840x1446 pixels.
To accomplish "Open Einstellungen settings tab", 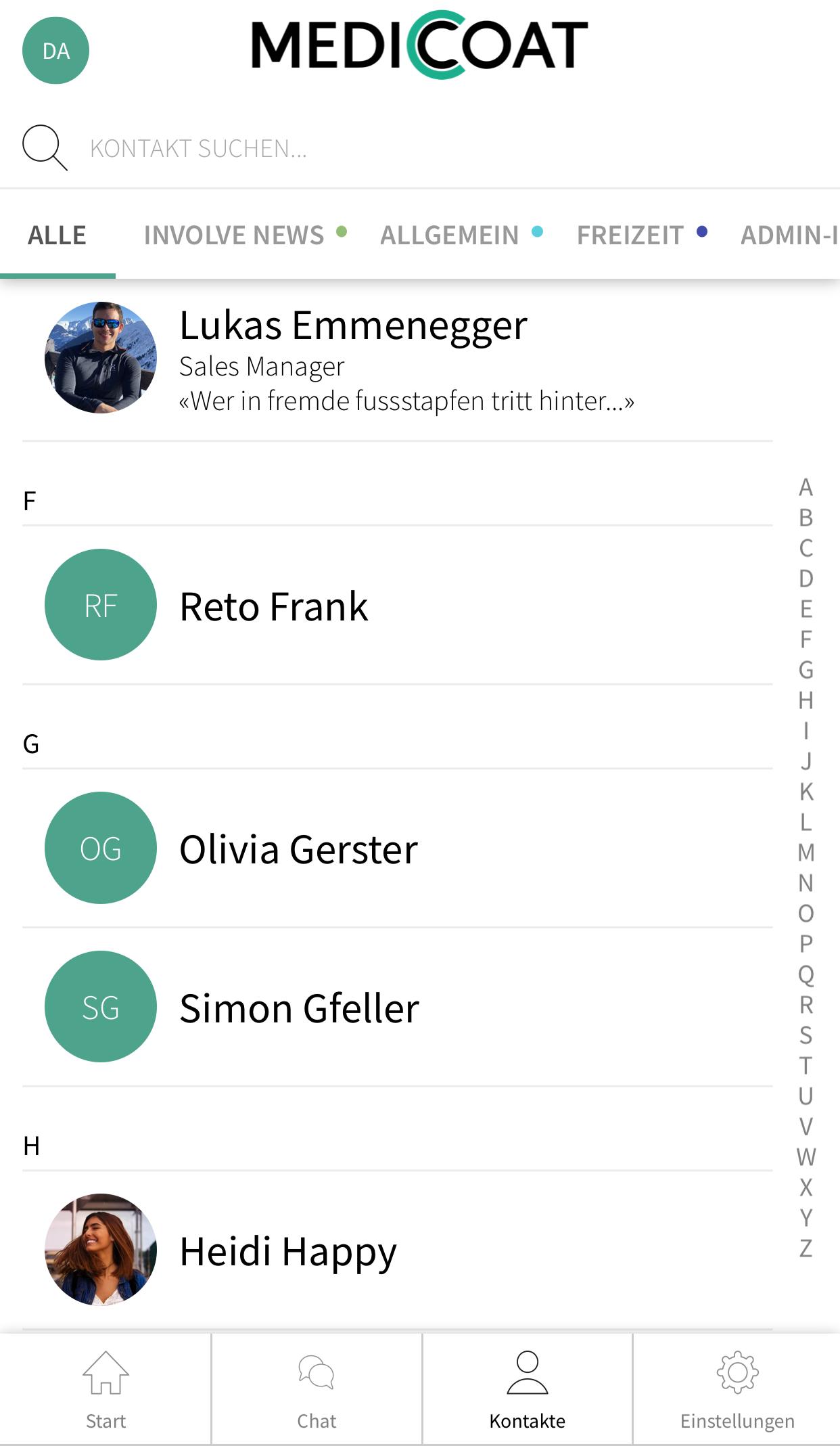I will click(x=737, y=1389).
